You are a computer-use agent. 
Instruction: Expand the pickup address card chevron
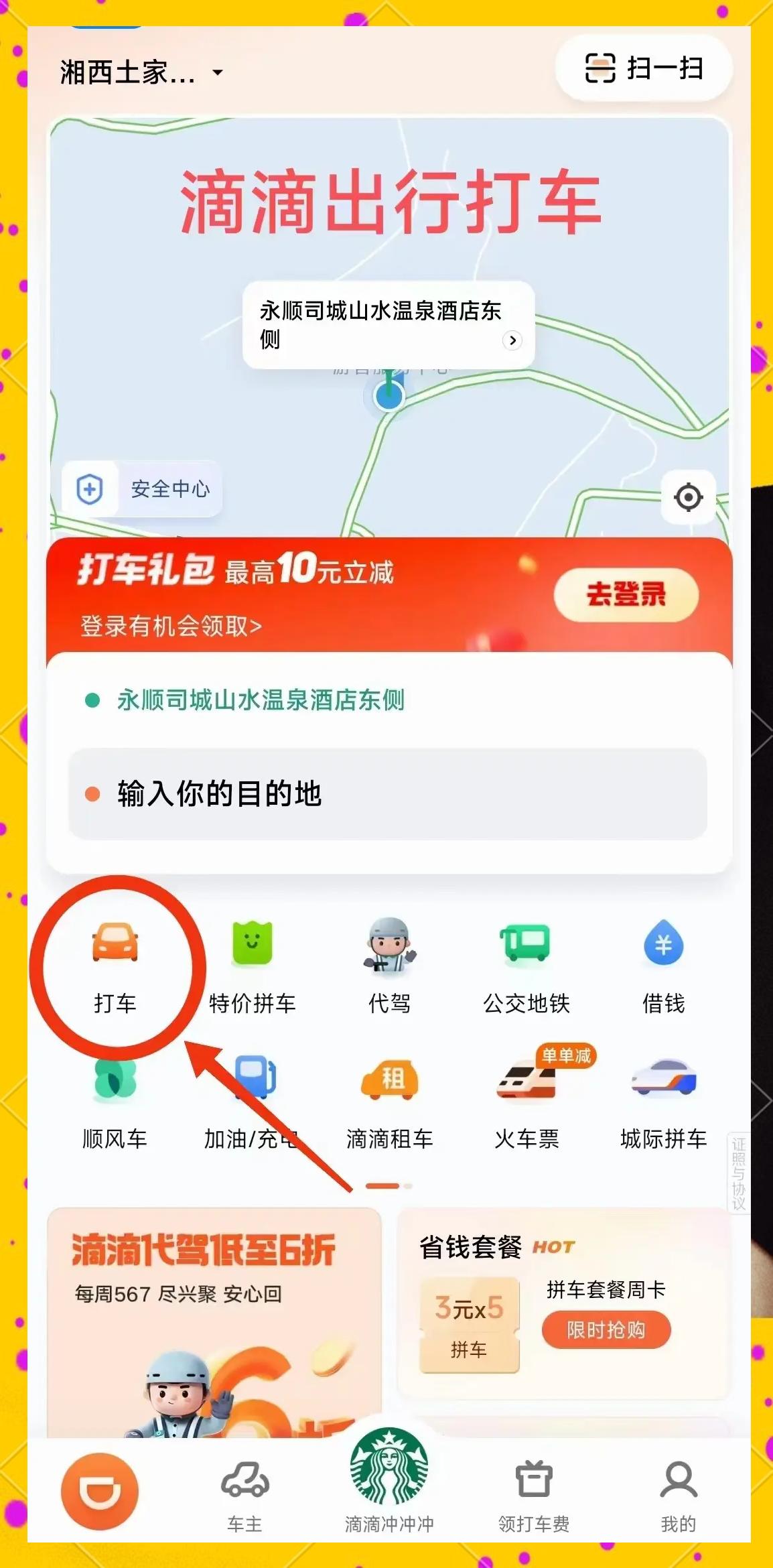(x=513, y=341)
